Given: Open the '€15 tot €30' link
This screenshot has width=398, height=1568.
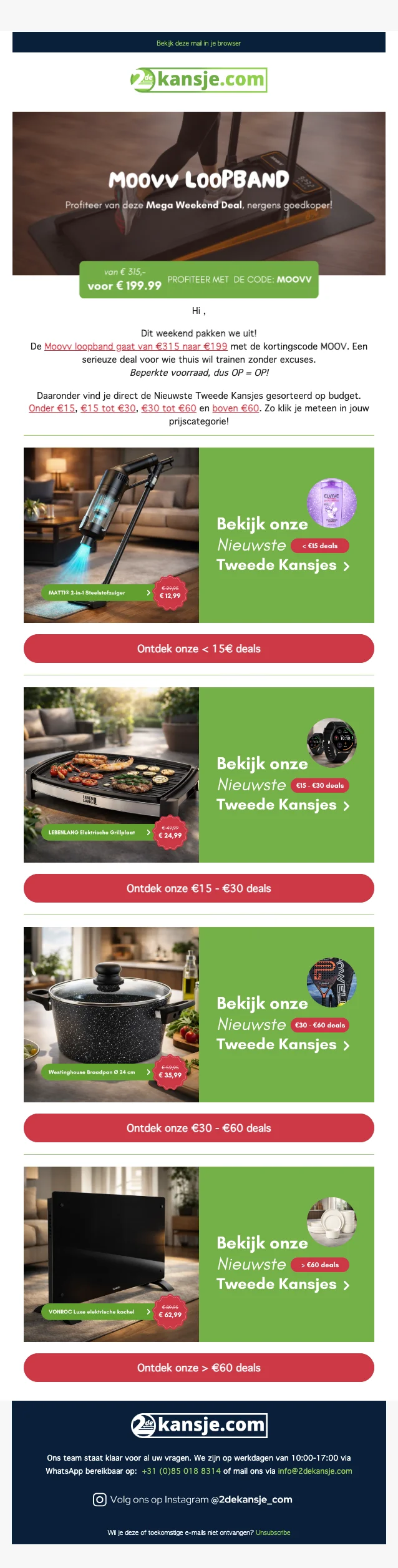Looking at the screenshot, I should click(108, 408).
